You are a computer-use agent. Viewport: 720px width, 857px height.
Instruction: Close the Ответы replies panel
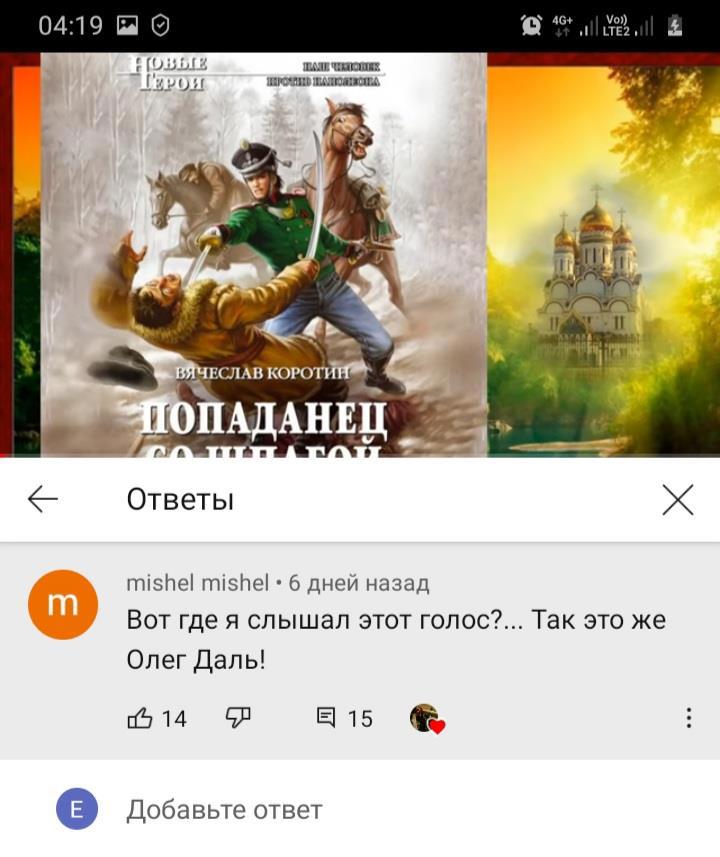(x=677, y=499)
